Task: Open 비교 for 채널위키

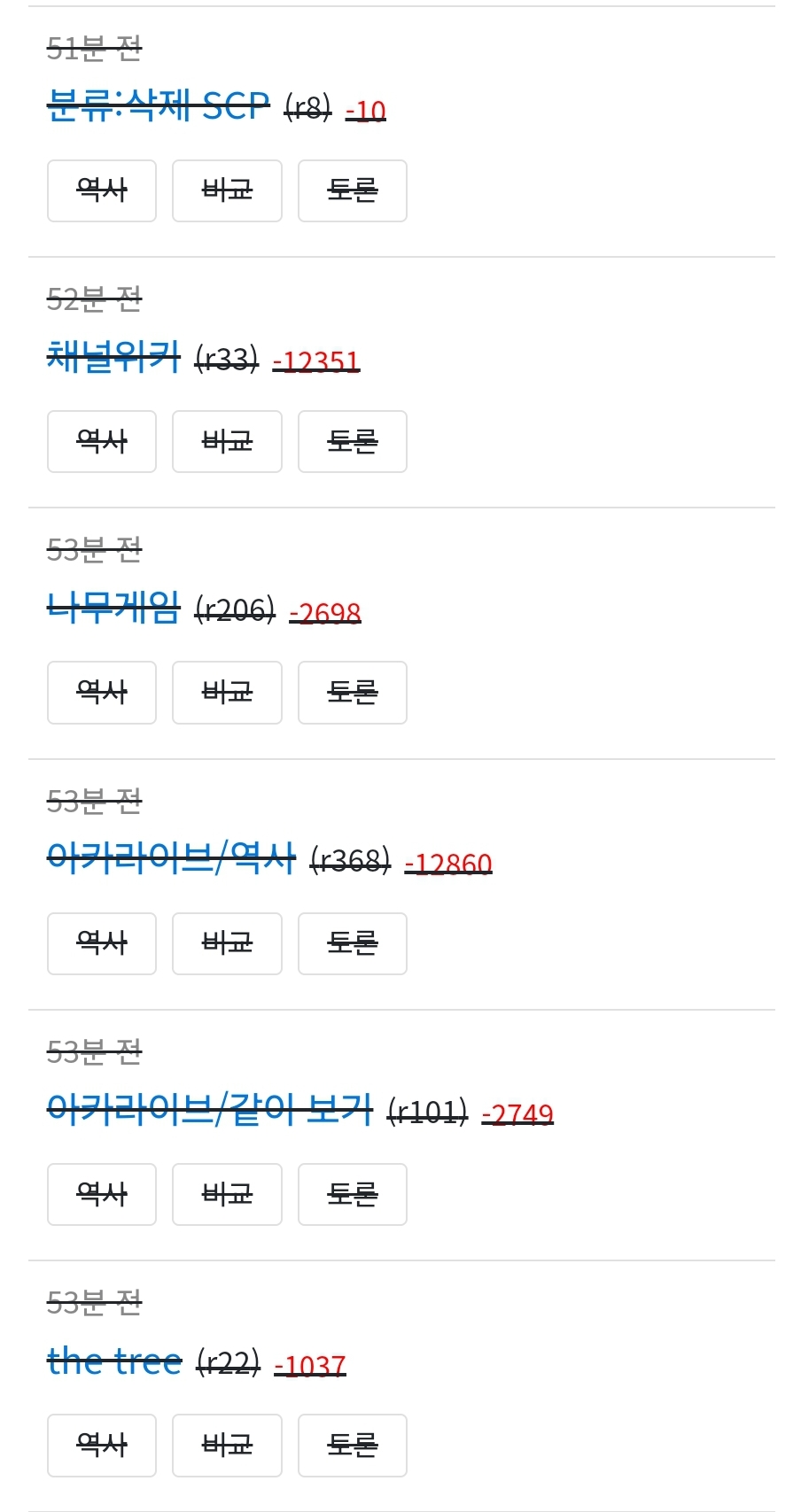Action: [x=227, y=441]
